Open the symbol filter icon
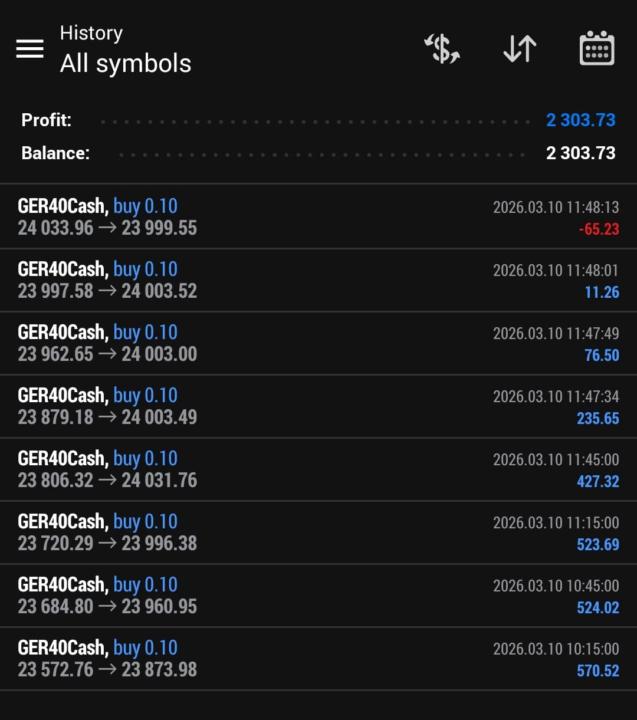 click(x=442, y=49)
